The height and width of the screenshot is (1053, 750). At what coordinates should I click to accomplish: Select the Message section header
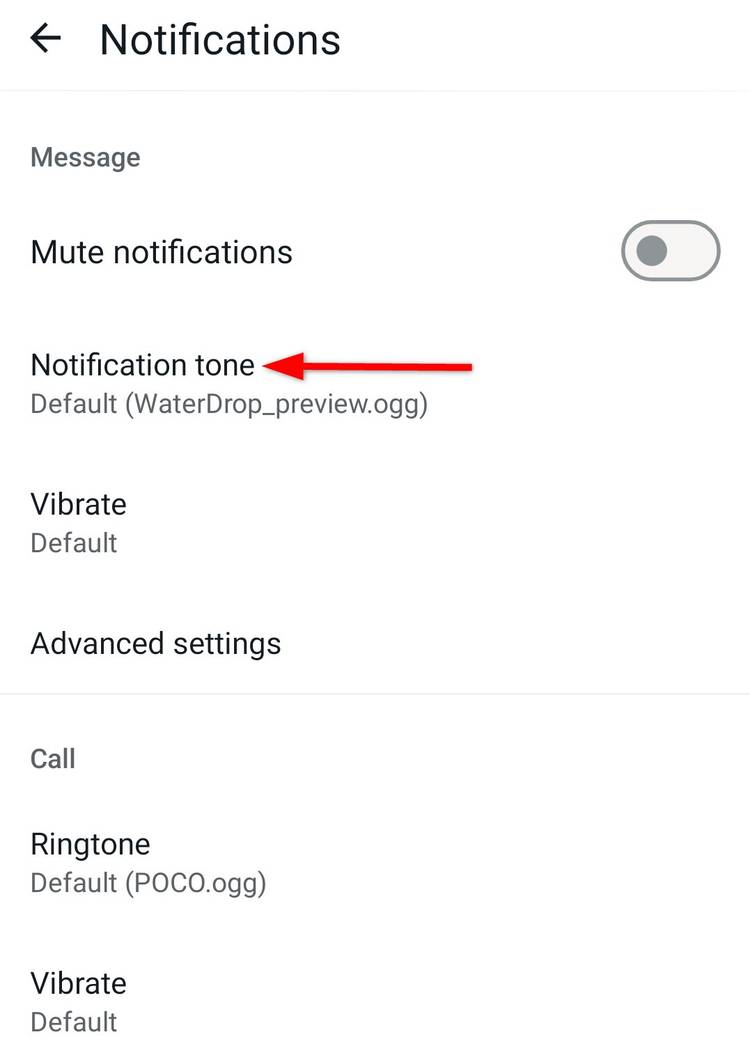pos(85,157)
